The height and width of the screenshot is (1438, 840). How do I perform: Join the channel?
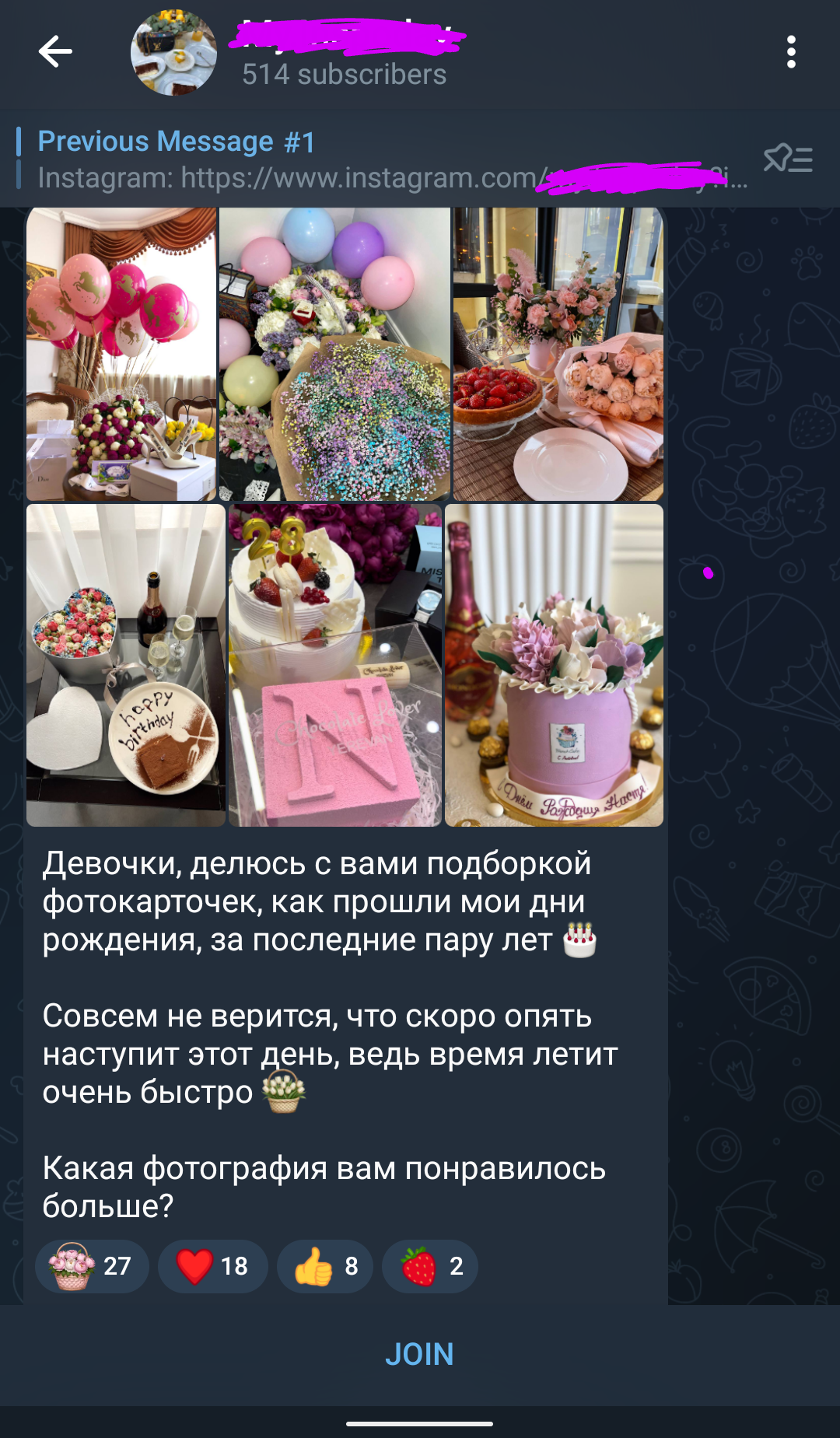point(419,1355)
